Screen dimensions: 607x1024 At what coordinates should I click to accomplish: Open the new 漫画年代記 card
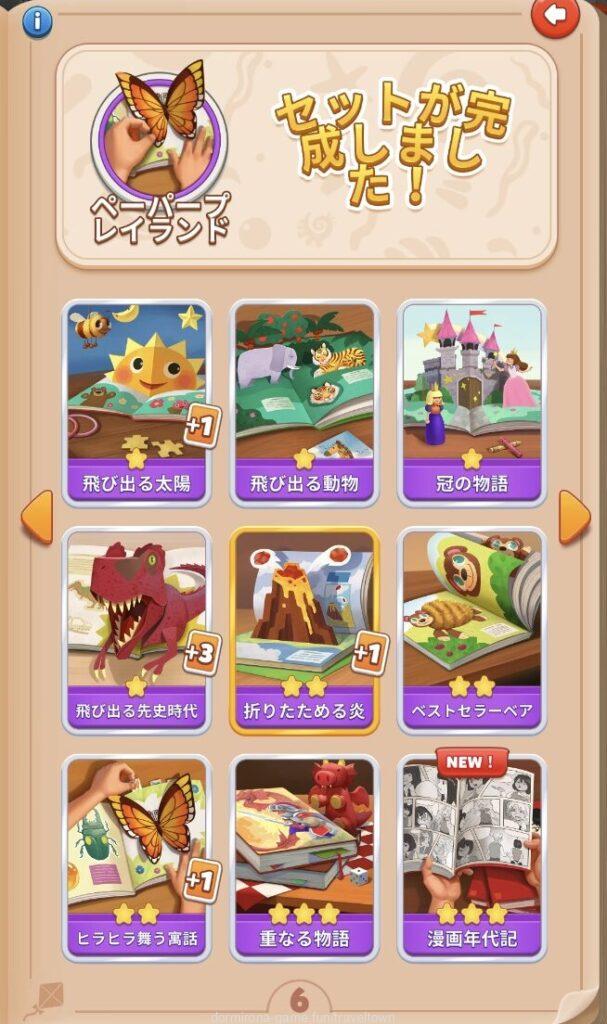(x=471, y=856)
